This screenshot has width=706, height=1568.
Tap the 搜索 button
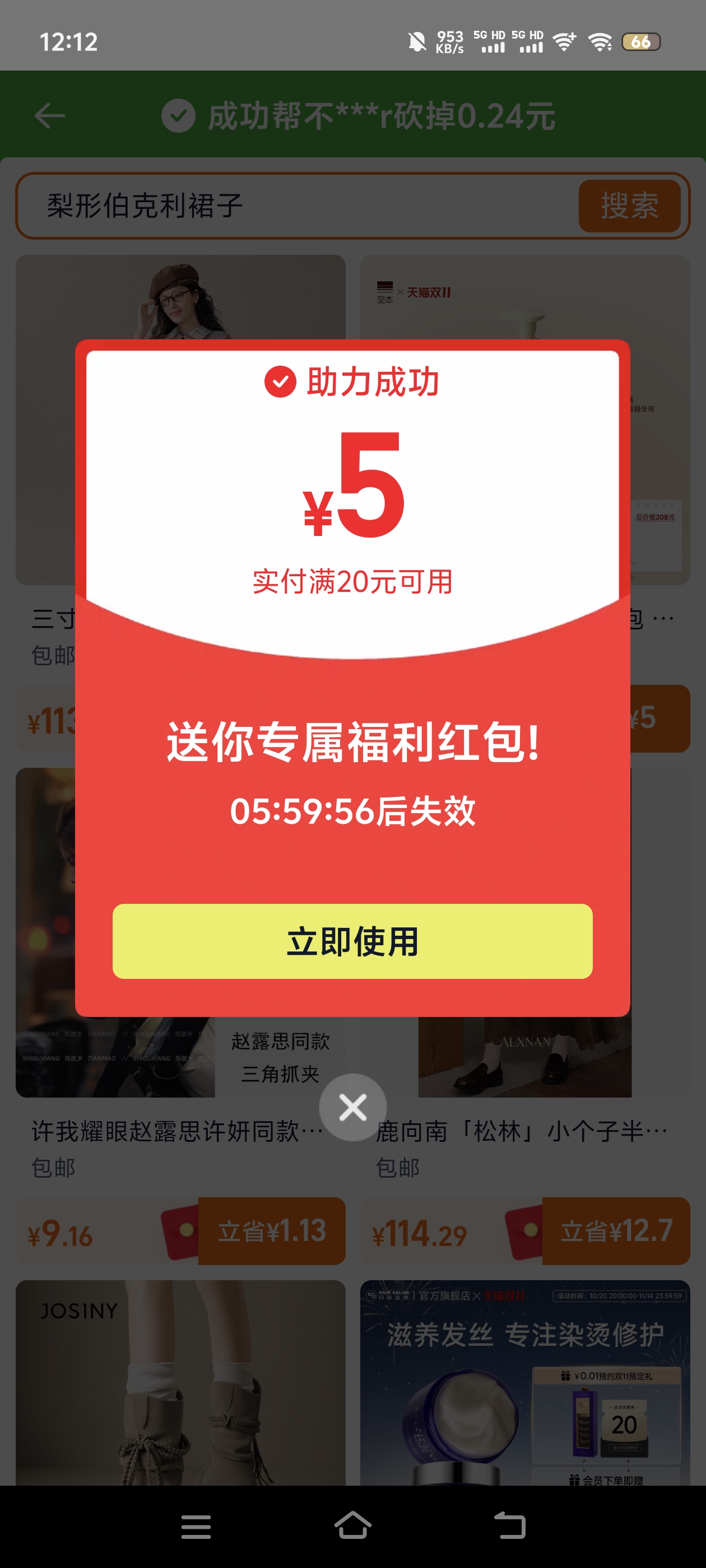(629, 206)
